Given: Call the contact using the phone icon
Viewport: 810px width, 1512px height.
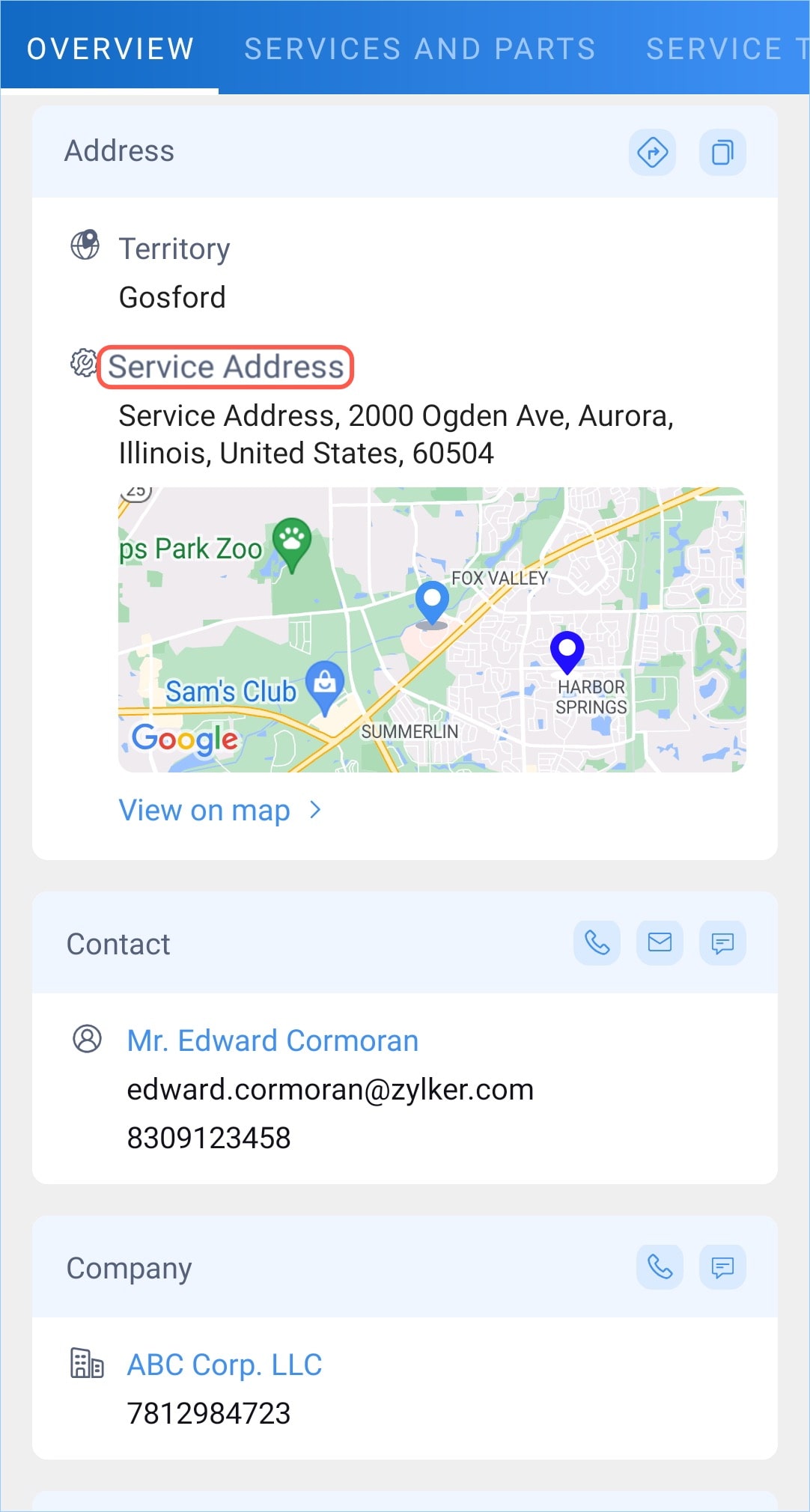Looking at the screenshot, I should [x=597, y=943].
